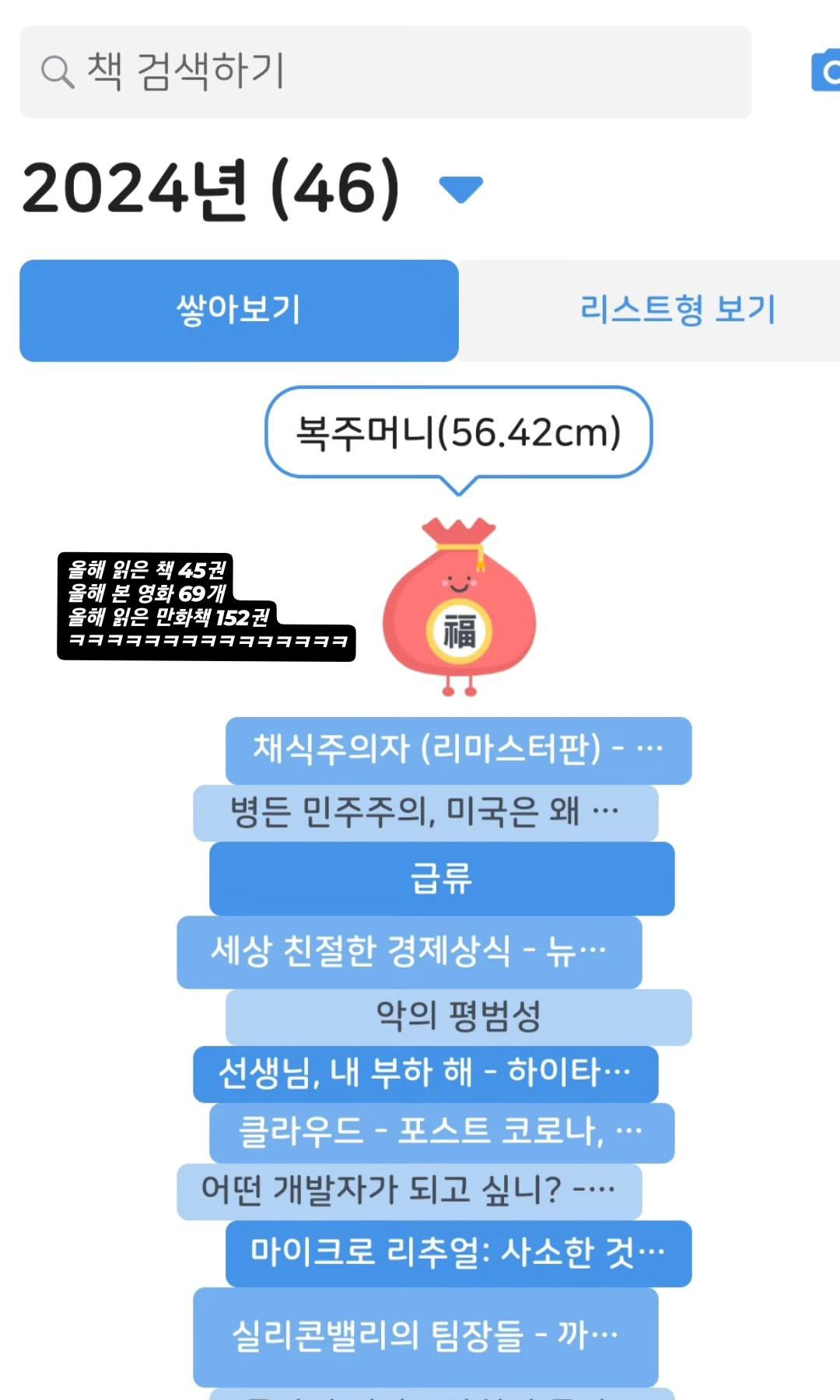Open the camera scan icon
This screenshot has width=840, height=1400.
[826, 72]
